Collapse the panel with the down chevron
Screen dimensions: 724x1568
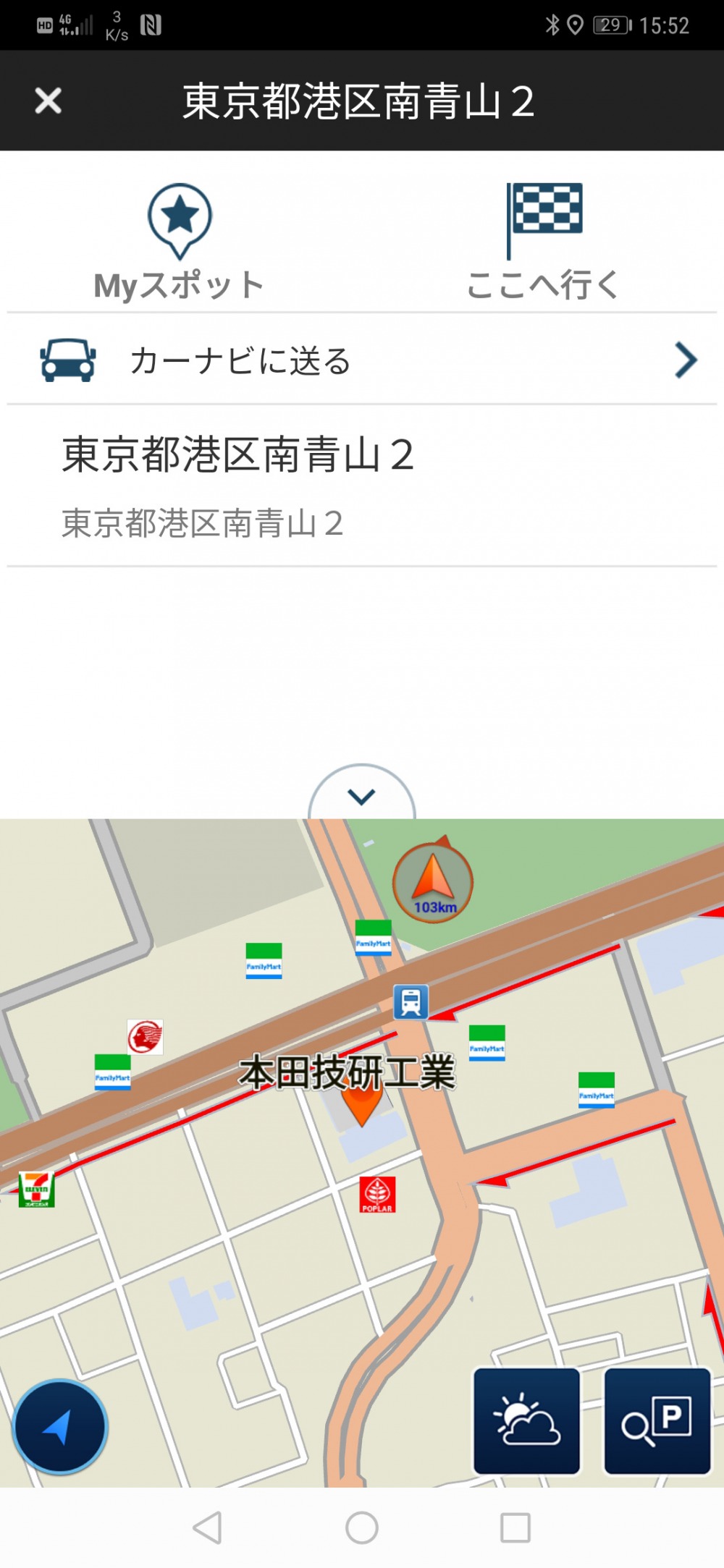pos(361,796)
